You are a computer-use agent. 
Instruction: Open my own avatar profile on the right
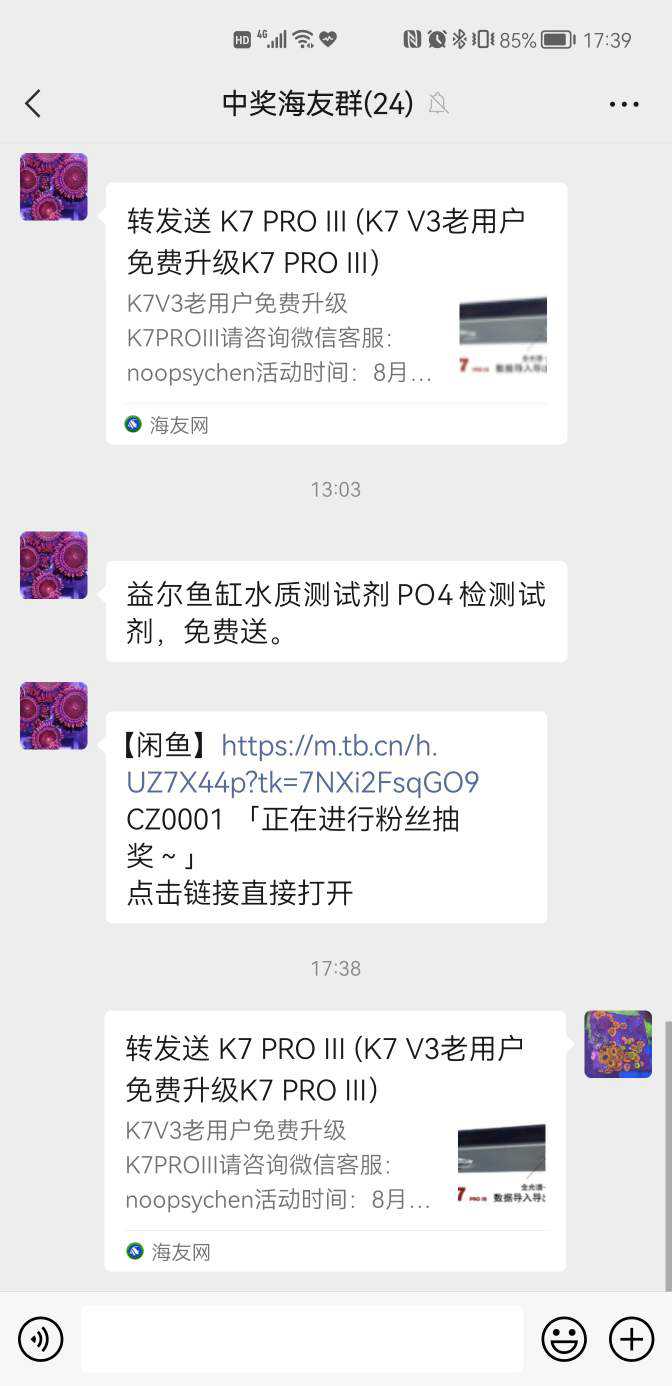[618, 1044]
